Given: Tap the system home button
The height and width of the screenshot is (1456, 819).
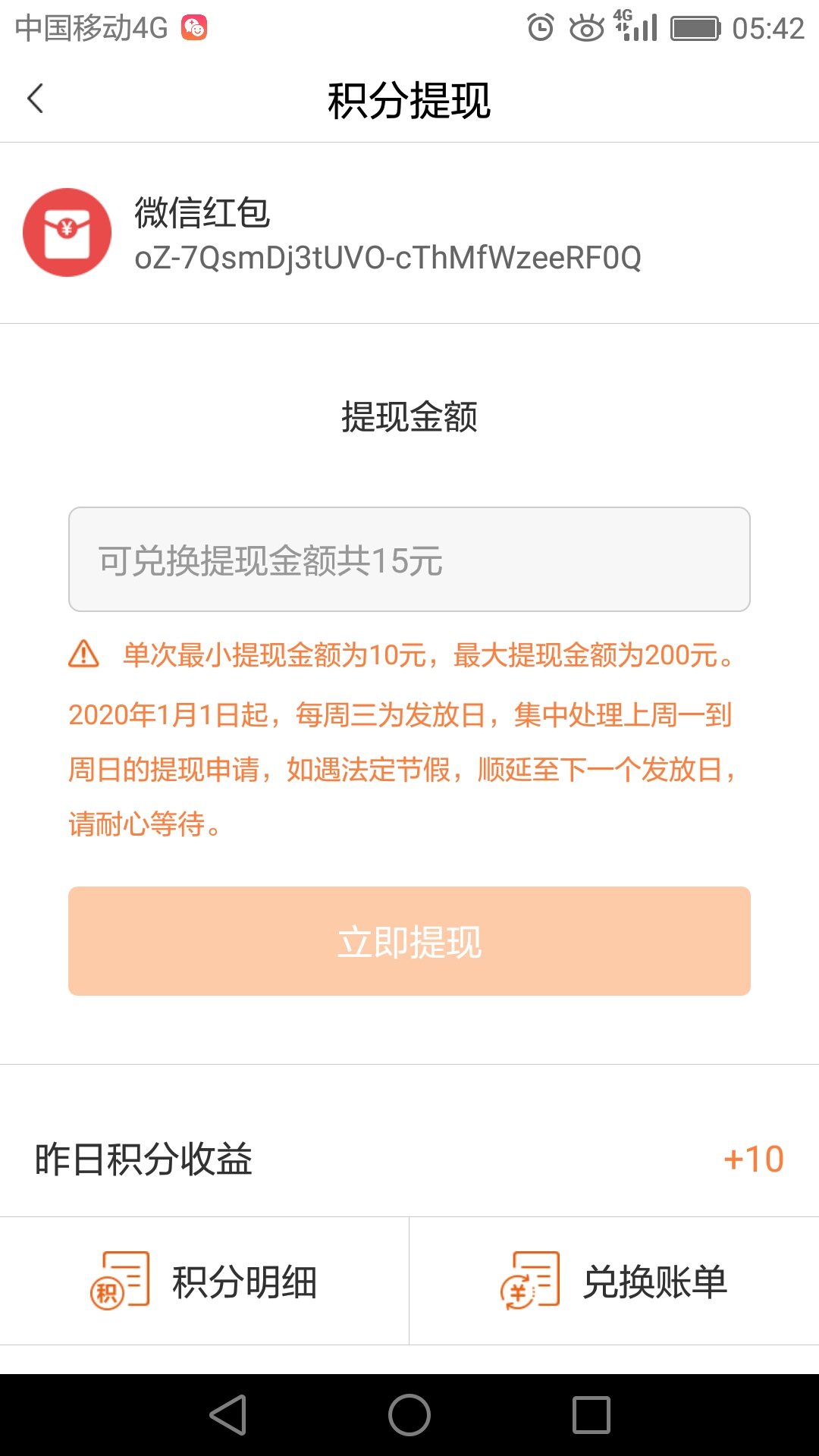Looking at the screenshot, I should [x=409, y=1415].
